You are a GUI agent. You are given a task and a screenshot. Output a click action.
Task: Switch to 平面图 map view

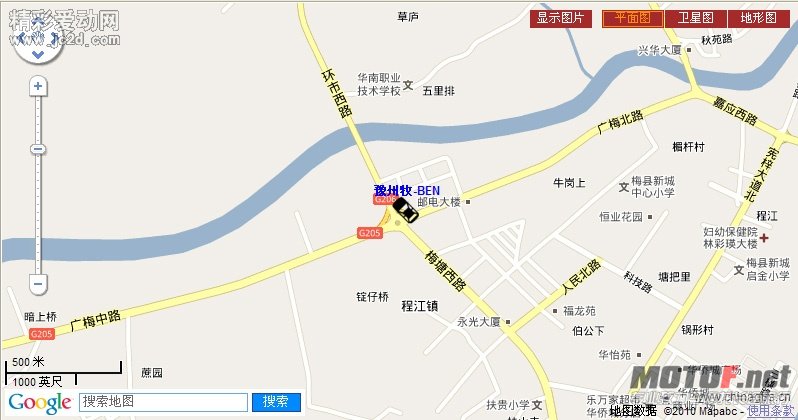[x=632, y=18]
